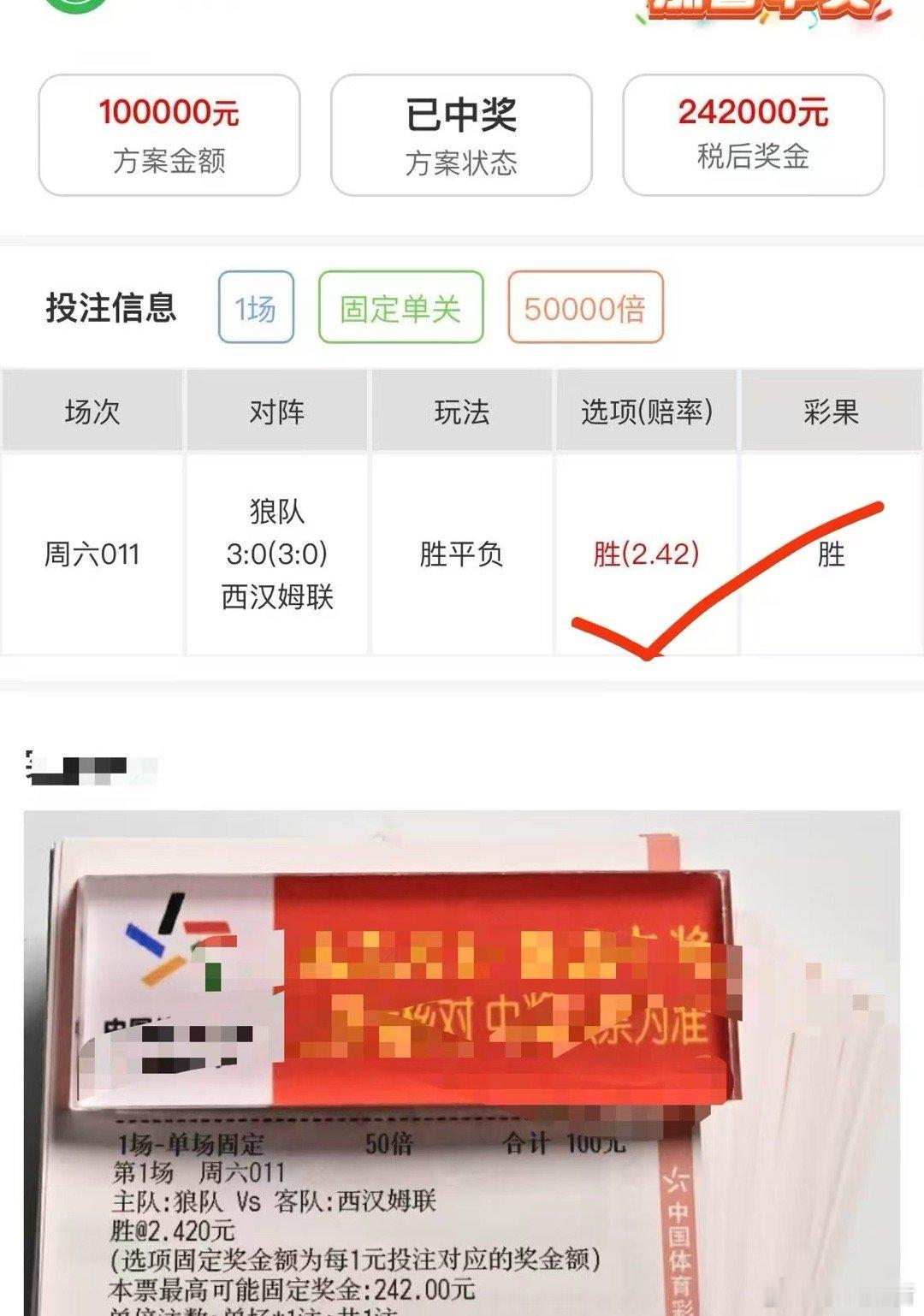Screen dimensions: 924x1316
Task: Select the 胜平负 play type cell
Action: 462,555
